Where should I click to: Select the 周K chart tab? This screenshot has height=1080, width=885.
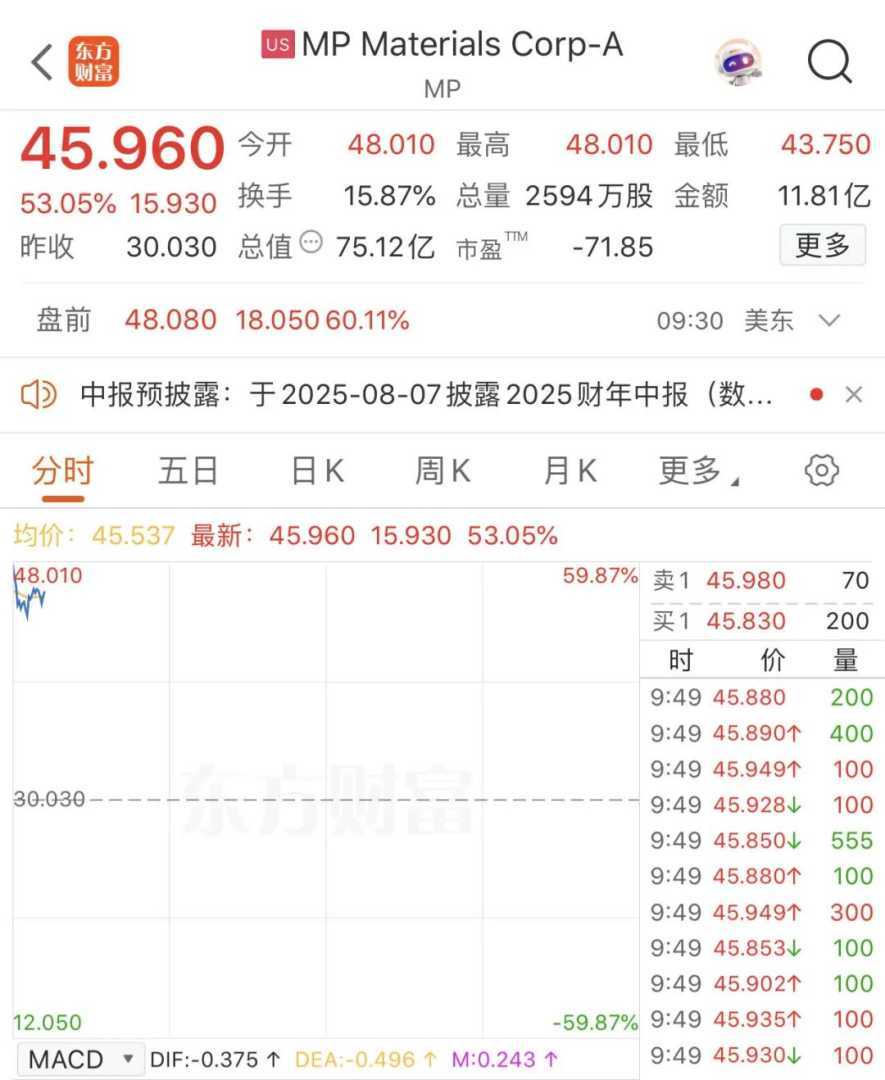[443, 470]
